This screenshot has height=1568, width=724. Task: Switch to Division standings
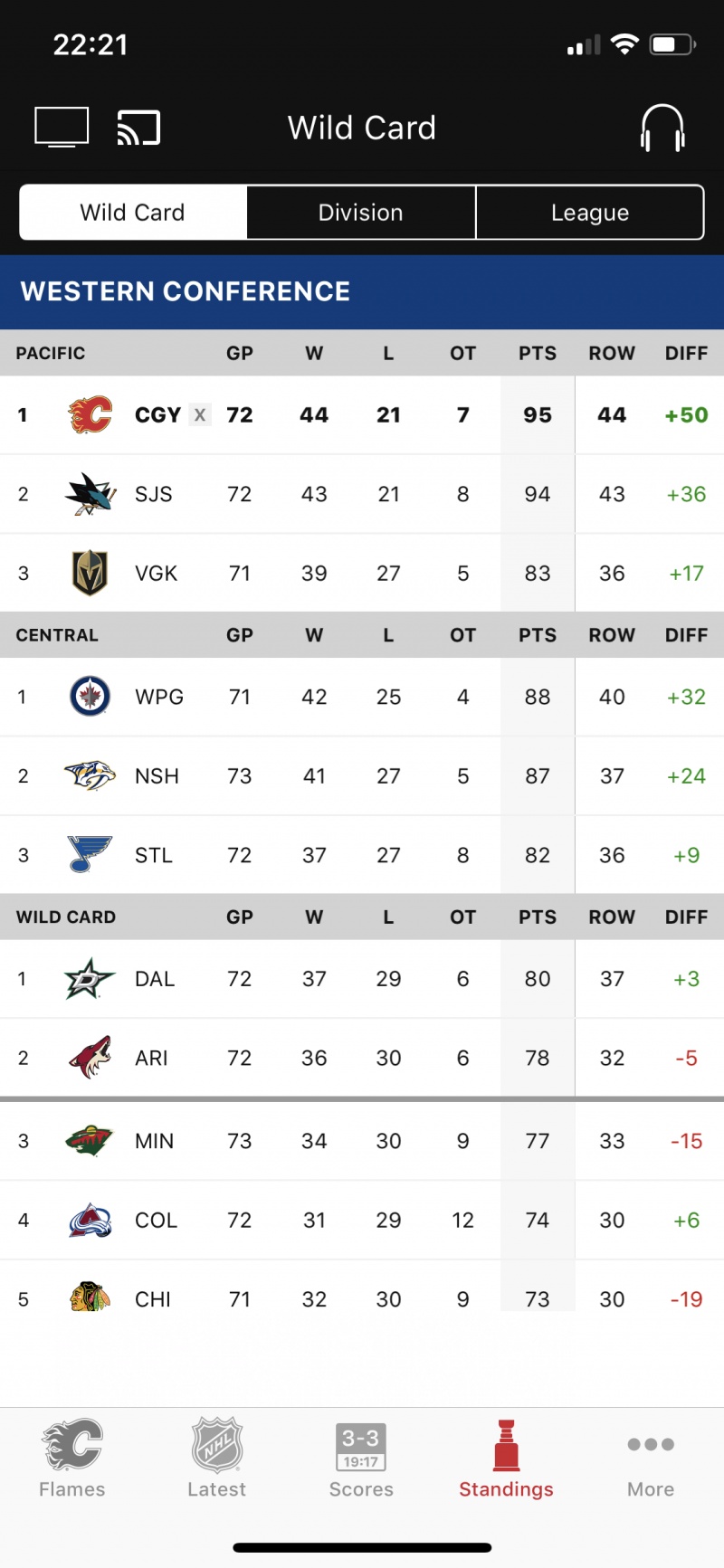click(361, 213)
